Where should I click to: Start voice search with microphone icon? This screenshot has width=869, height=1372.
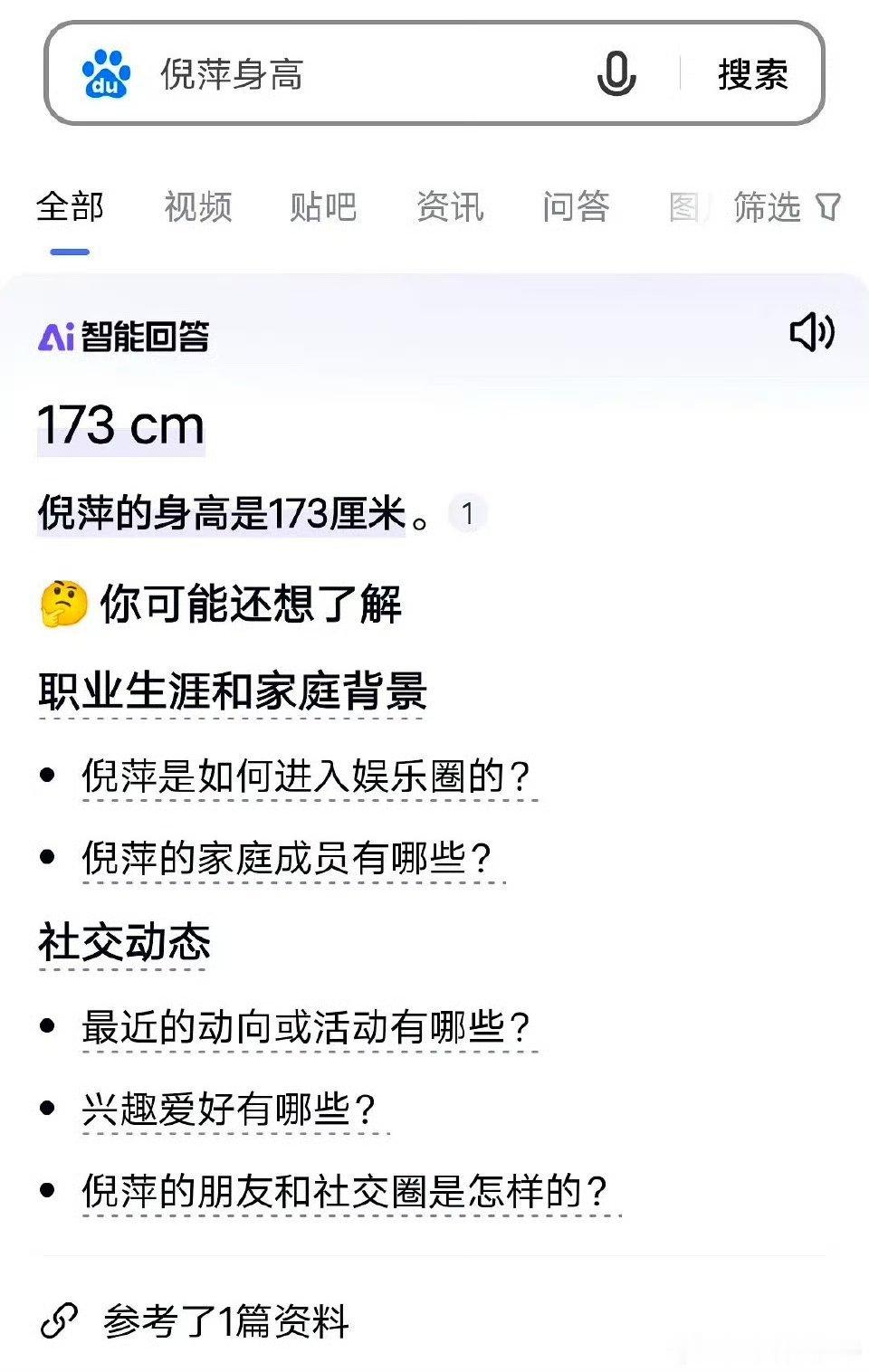tap(618, 73)
